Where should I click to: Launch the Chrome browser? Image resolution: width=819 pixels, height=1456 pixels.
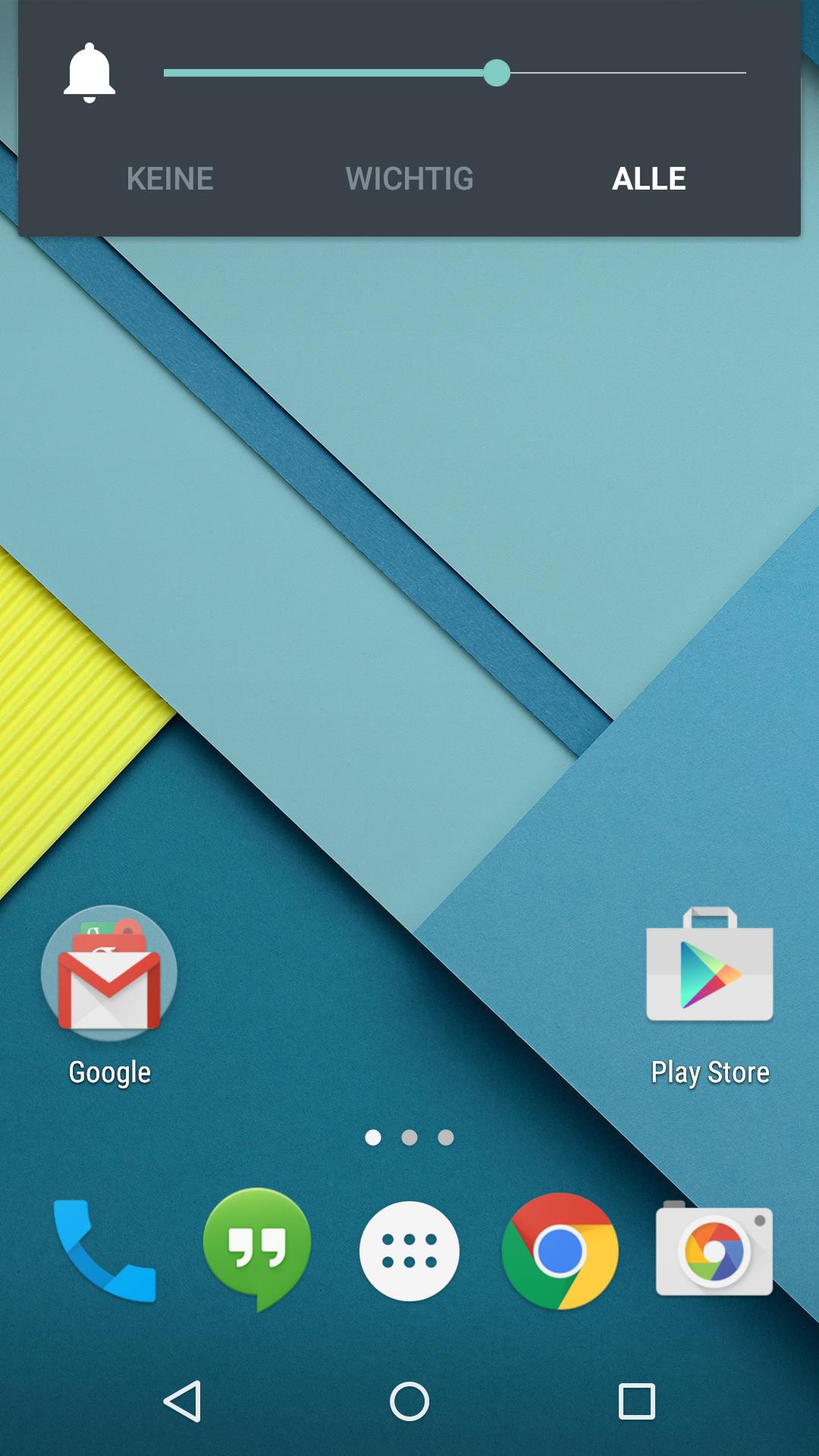(x=560, y=1250)
